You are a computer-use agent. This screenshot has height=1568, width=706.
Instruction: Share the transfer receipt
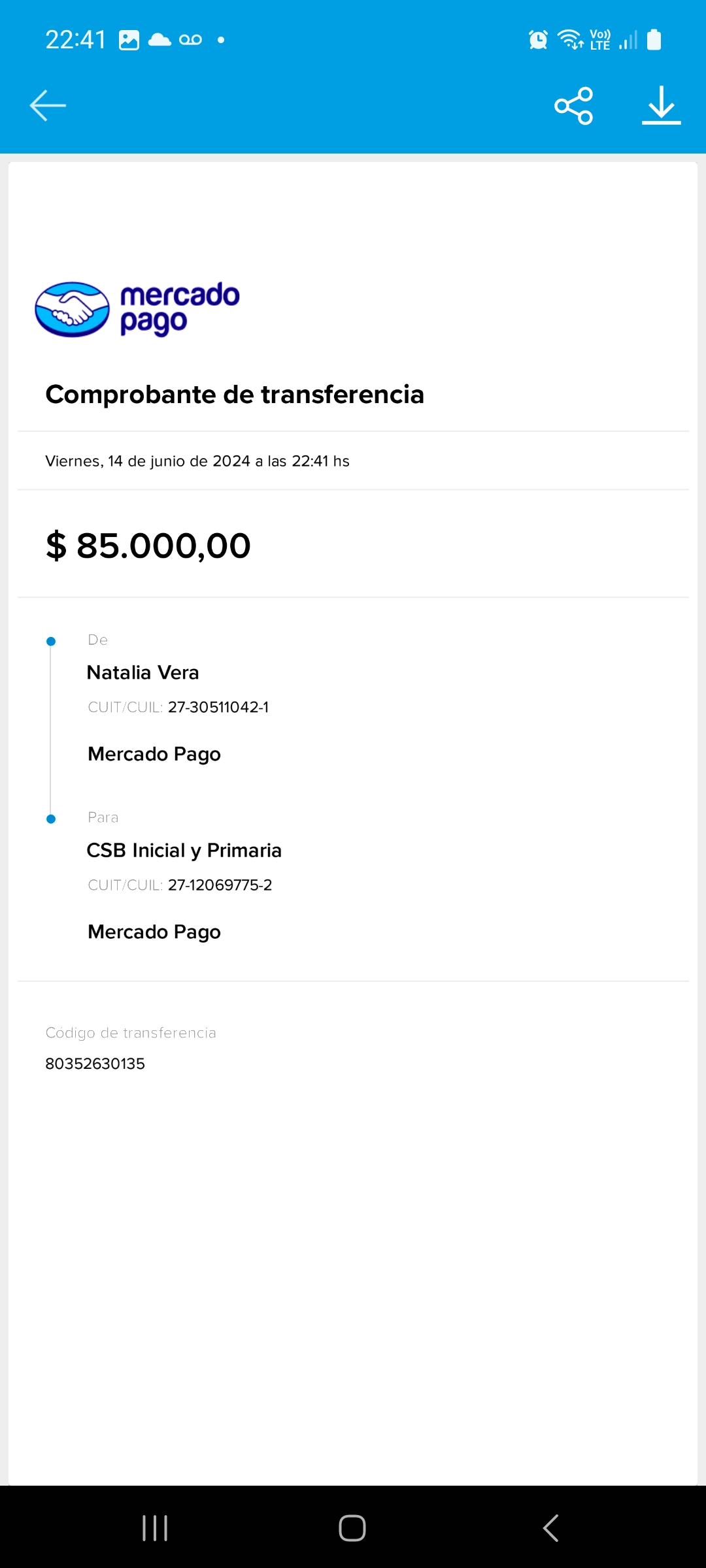point(573,105)
